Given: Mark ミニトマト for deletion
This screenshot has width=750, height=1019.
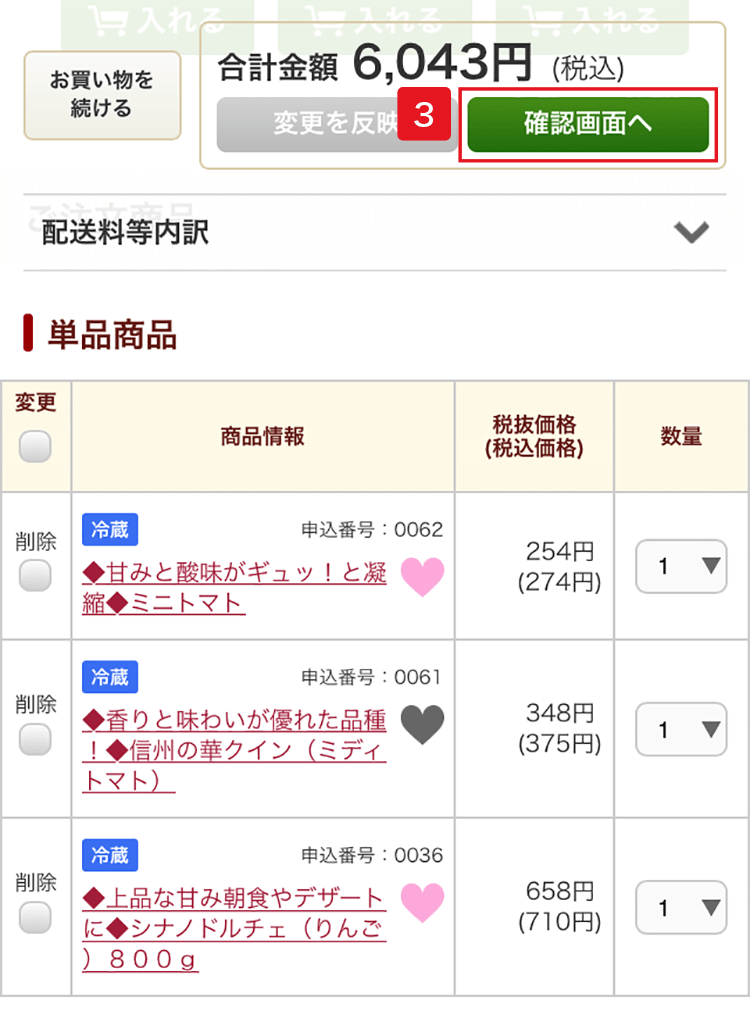Looking at the screenshot, I should (x=36, y=576).
